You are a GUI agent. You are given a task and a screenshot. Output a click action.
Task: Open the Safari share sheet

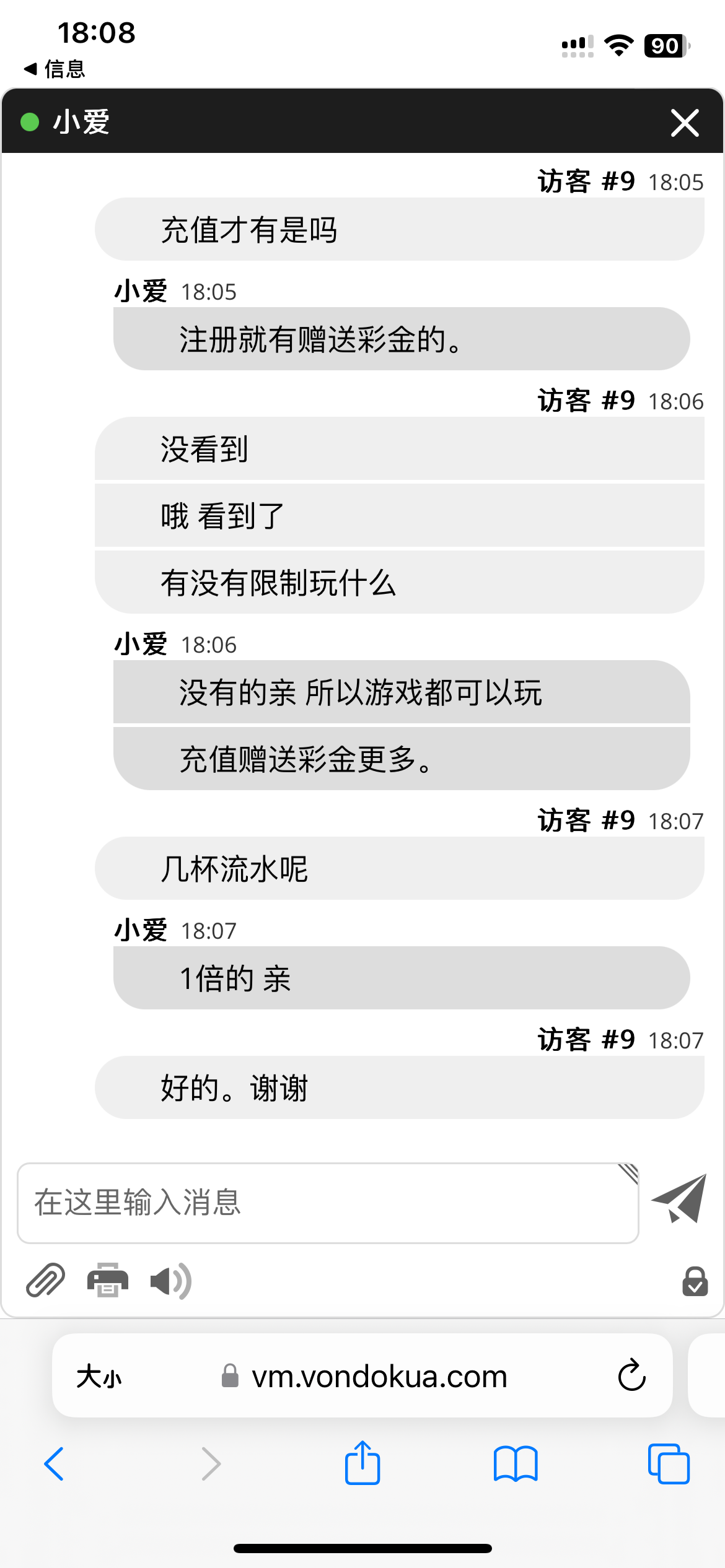point(362,1463)
